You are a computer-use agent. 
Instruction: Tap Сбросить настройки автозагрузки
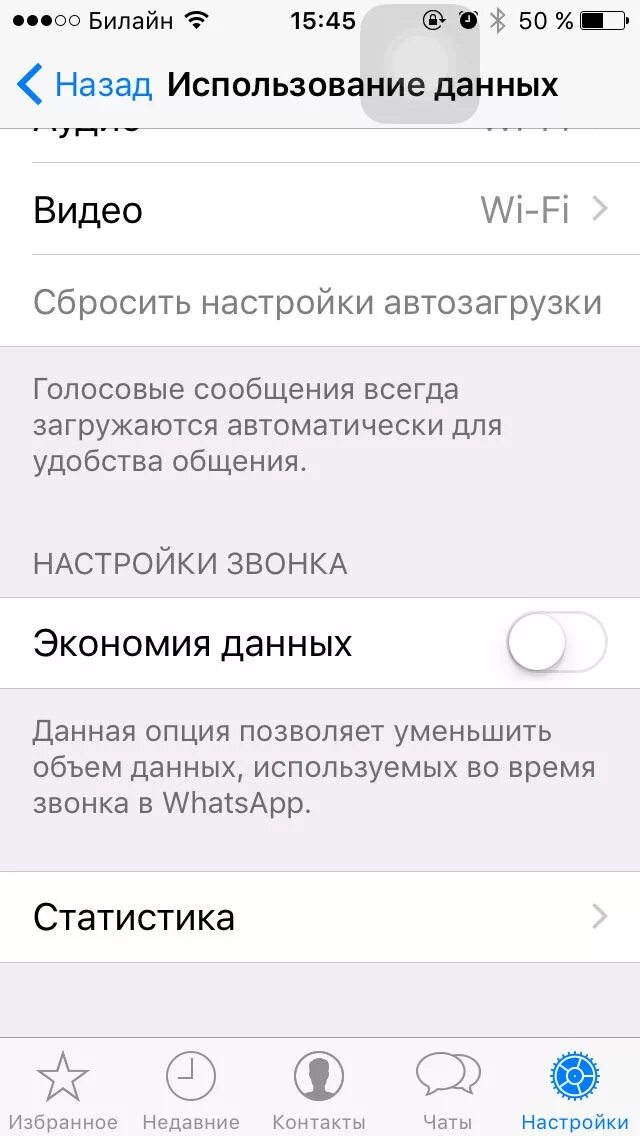(x=320, y=301)
